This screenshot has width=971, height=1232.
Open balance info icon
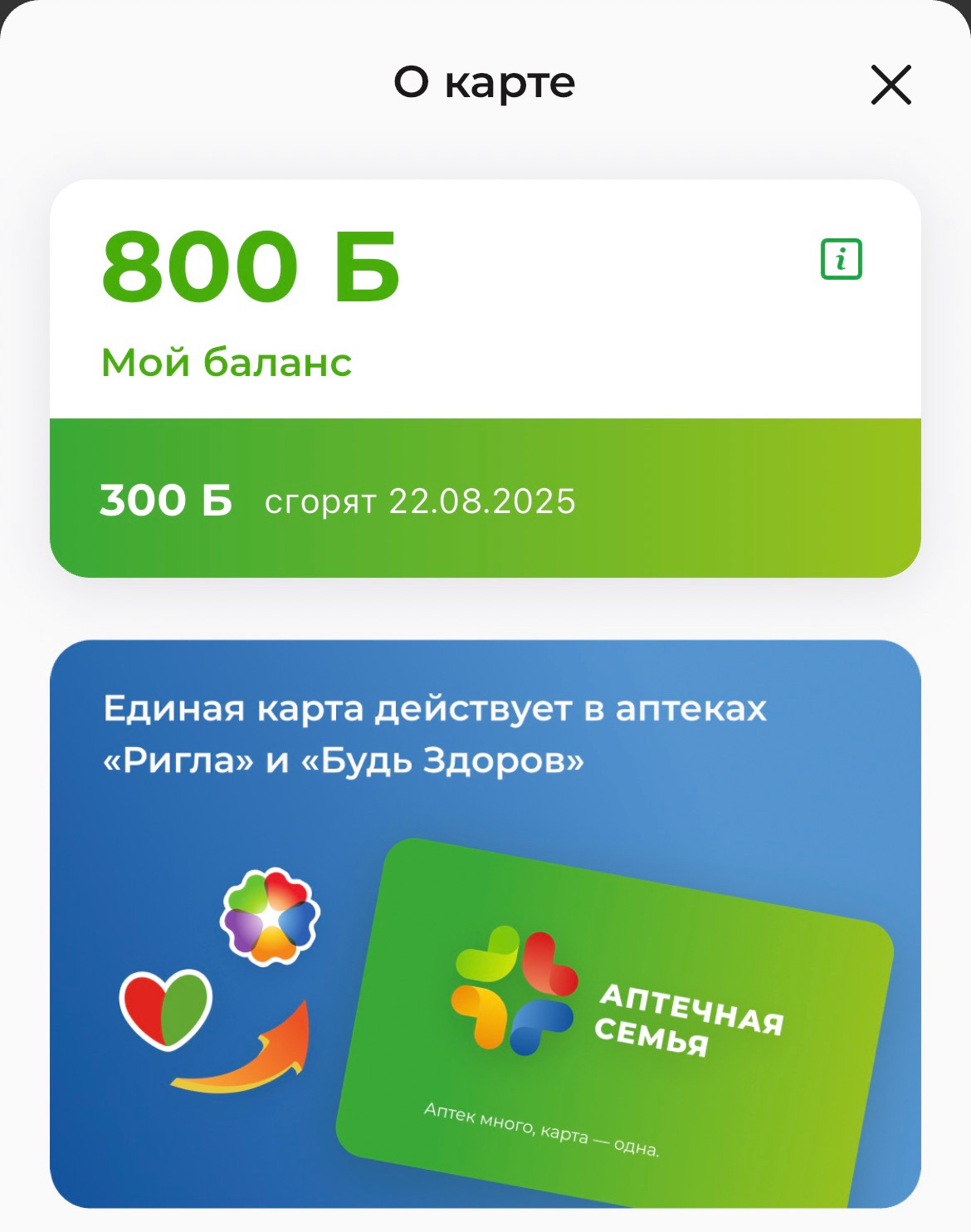point(841,259)
